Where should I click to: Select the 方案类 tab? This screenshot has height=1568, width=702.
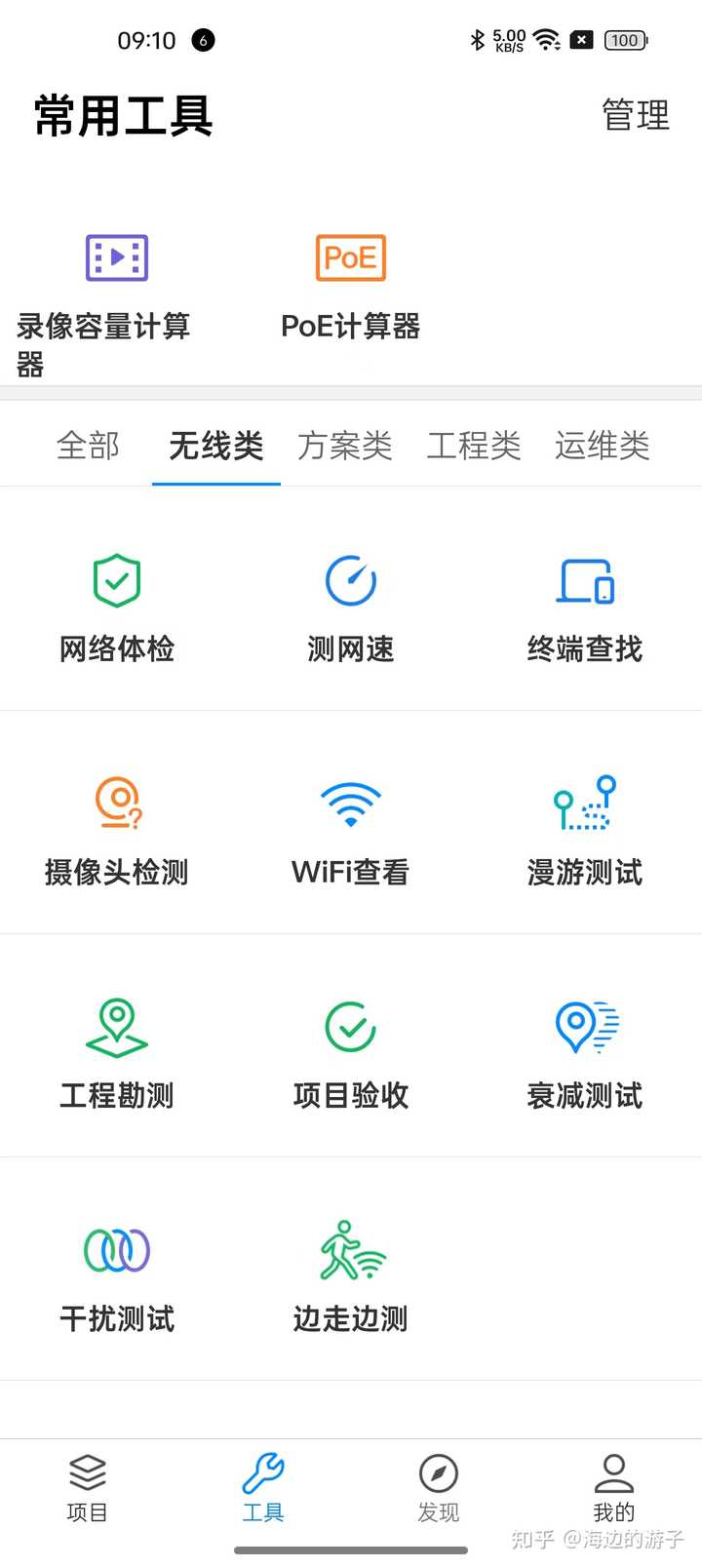point(344,446)
